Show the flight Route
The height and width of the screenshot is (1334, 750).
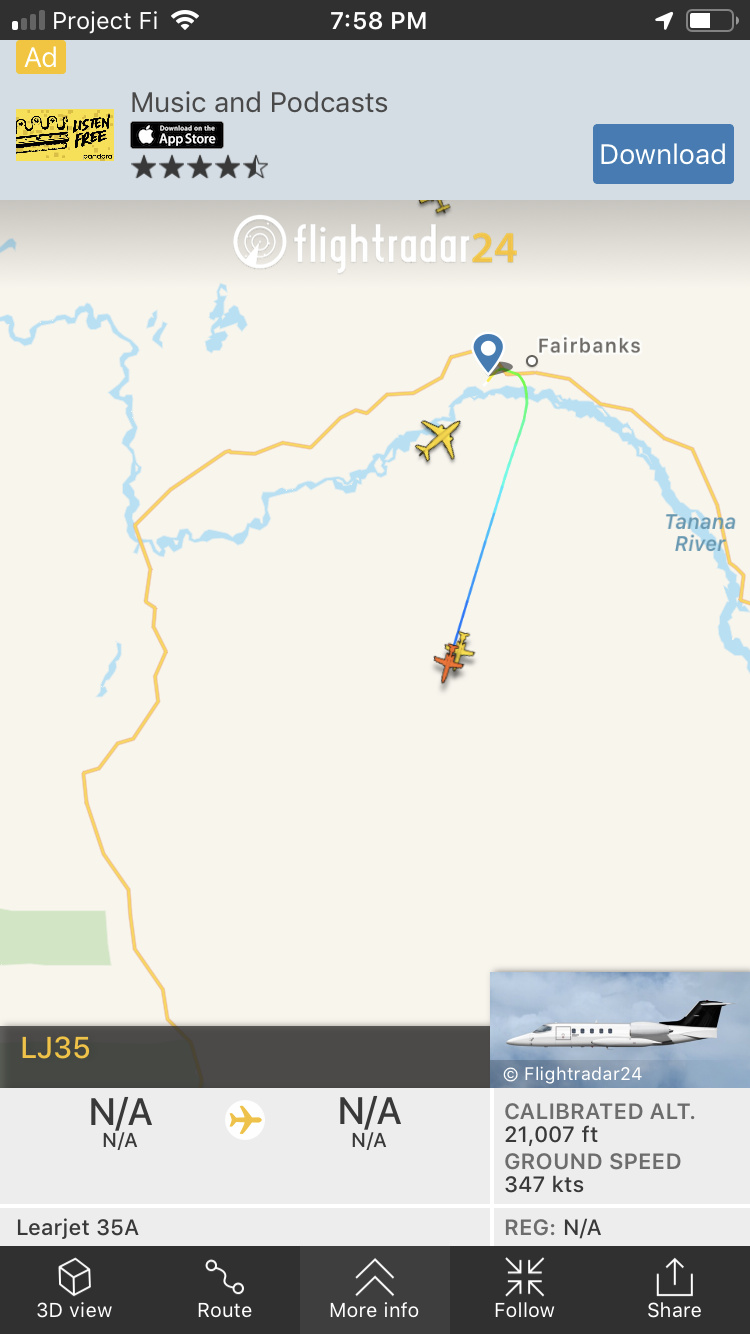[x=224, y=1289]
